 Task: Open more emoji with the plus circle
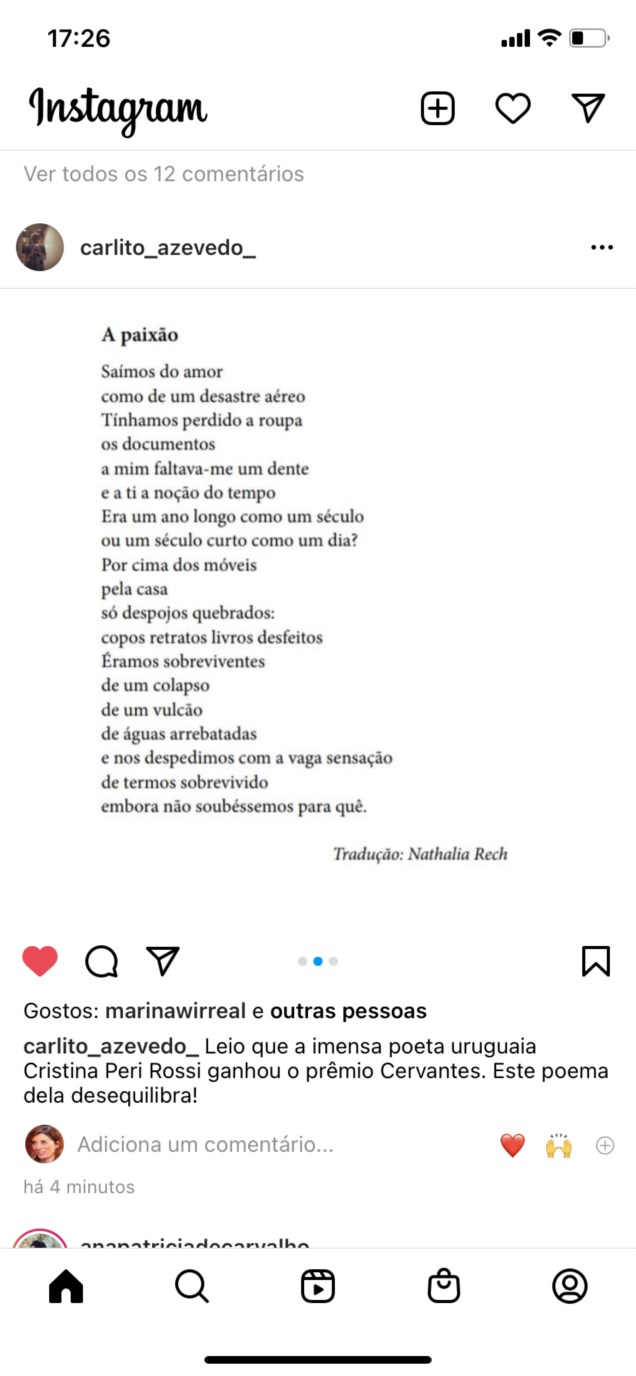pyautogui.click(x=605, y=1146)
